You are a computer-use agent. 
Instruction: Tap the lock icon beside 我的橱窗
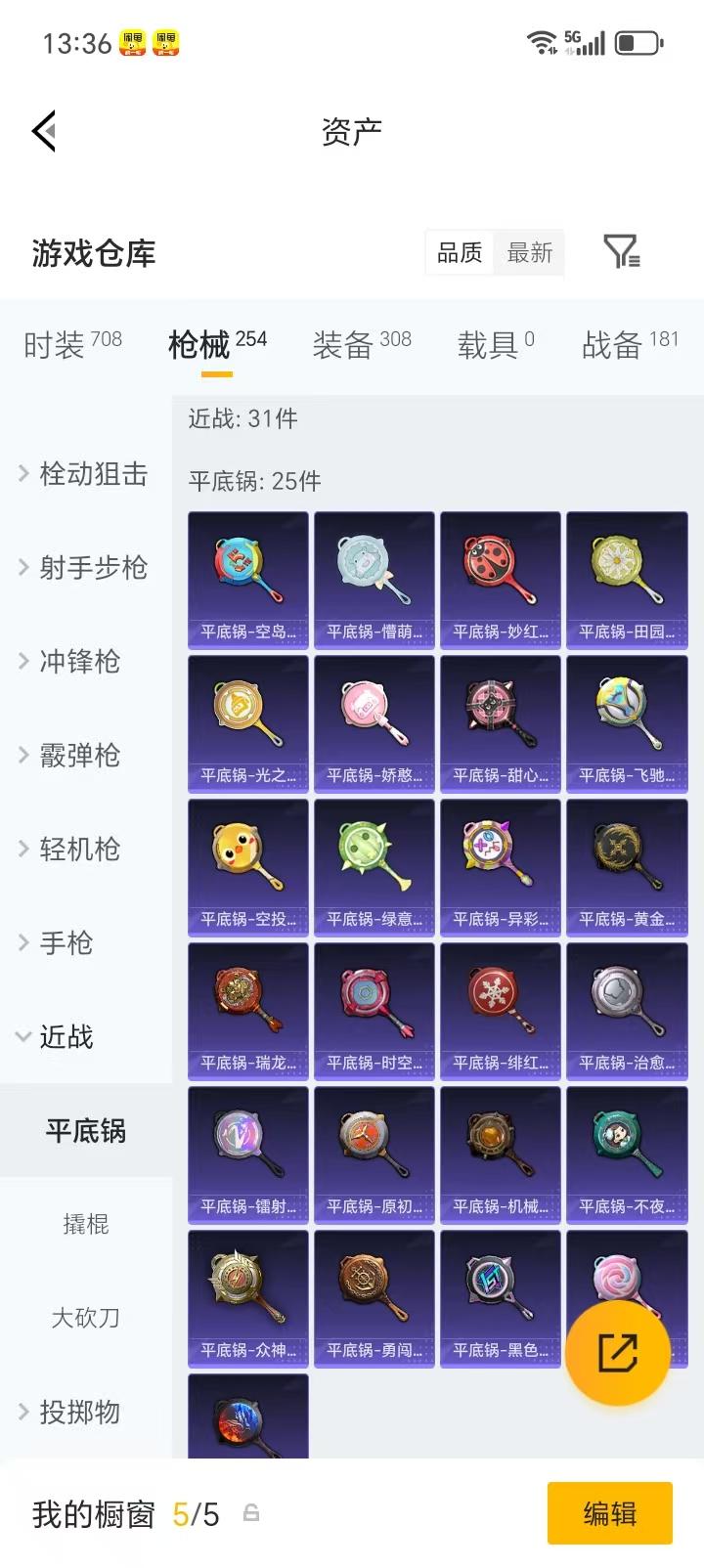pos(250,1513)
